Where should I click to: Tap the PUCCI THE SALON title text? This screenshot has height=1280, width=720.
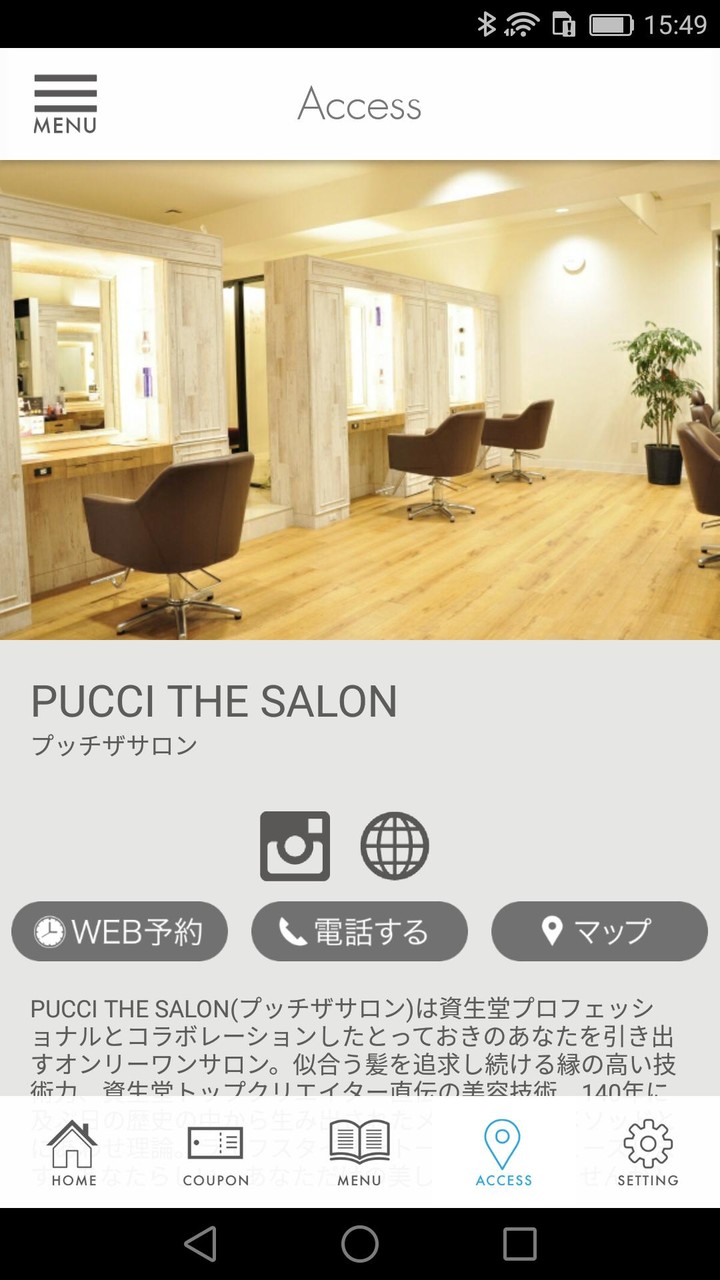[x=214, y=701]
